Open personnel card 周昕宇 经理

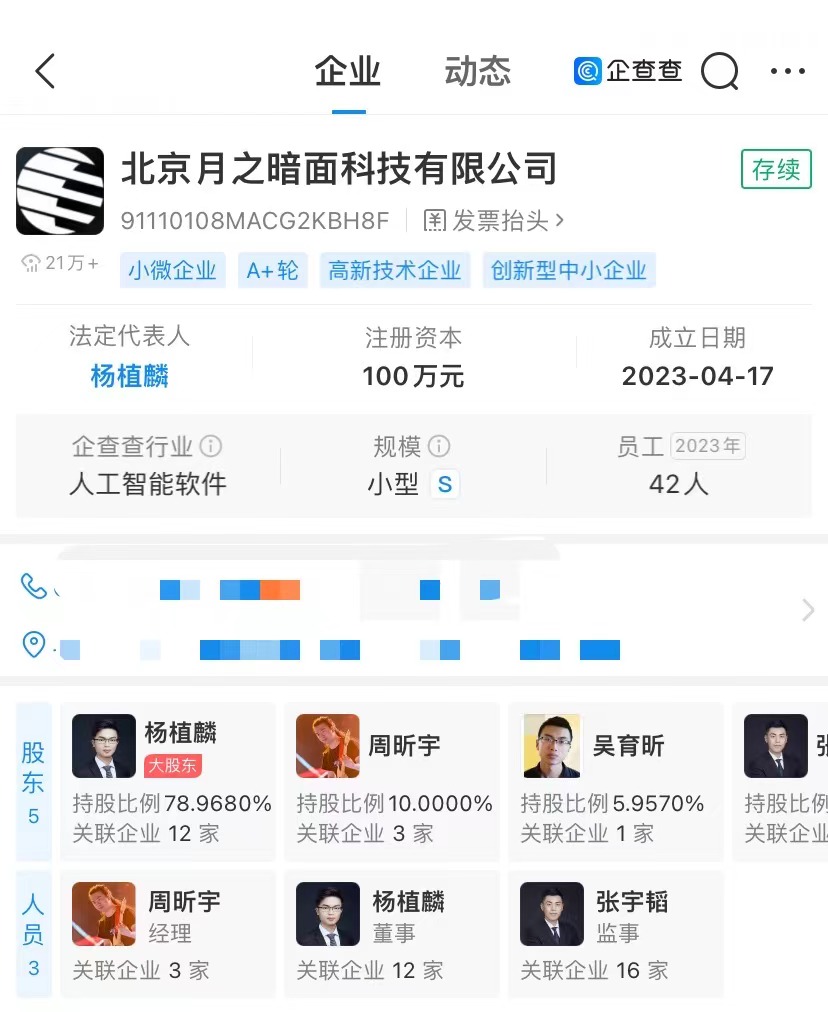(168, 932)
